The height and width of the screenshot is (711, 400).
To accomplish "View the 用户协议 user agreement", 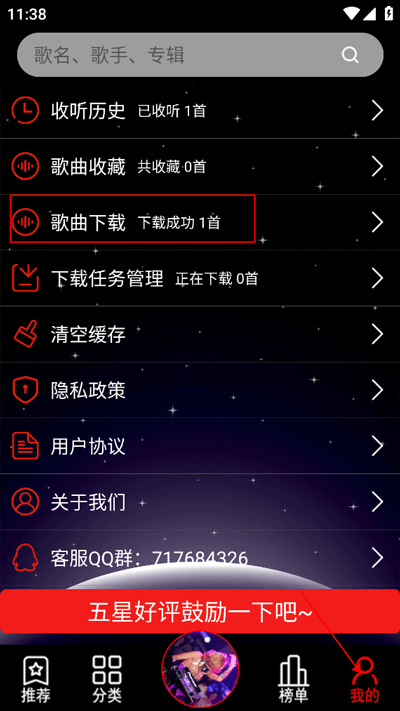I will point(200,446).
